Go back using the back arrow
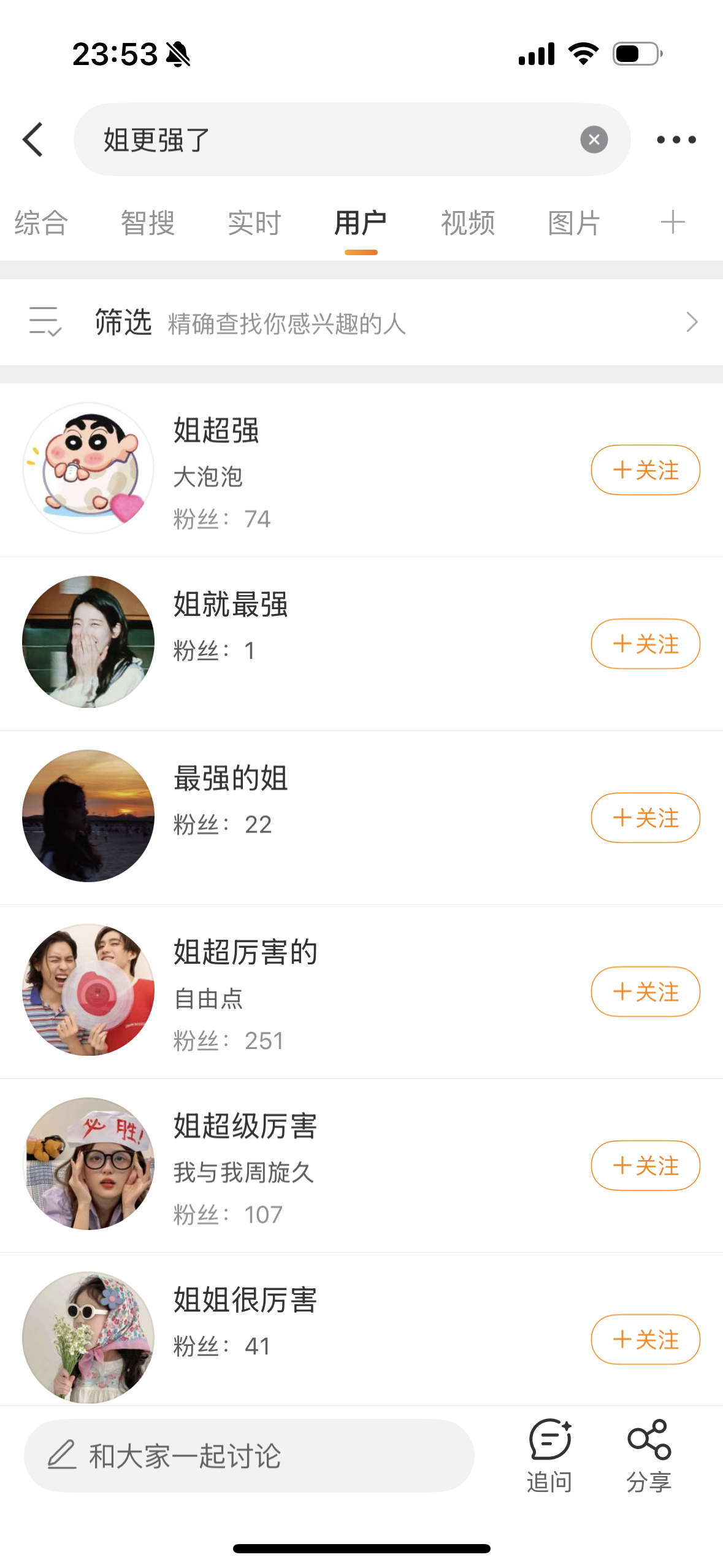723x1568 pixels. (34, 139)
